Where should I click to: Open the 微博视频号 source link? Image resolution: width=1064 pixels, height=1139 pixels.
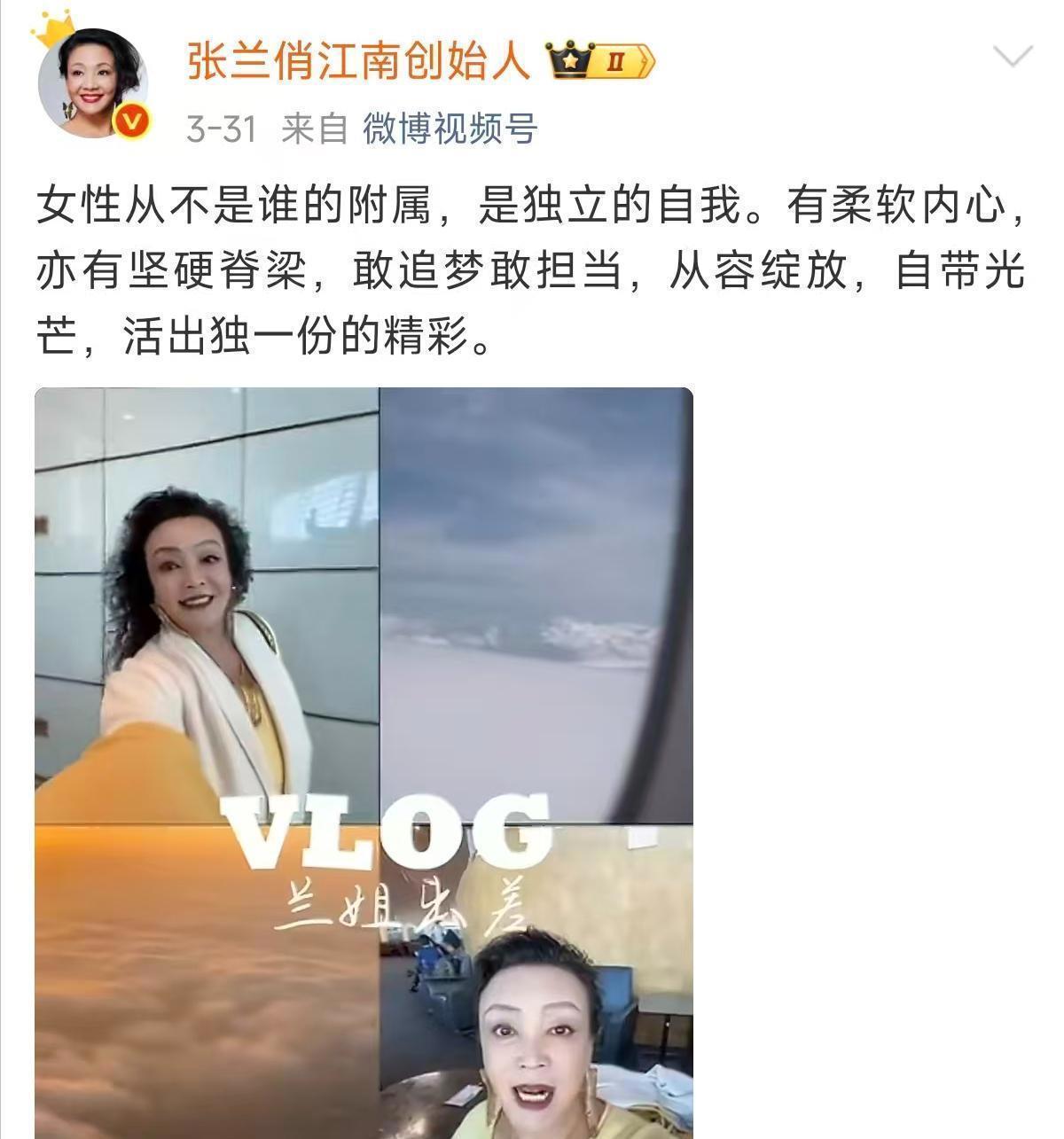click(x=450, y=129)
